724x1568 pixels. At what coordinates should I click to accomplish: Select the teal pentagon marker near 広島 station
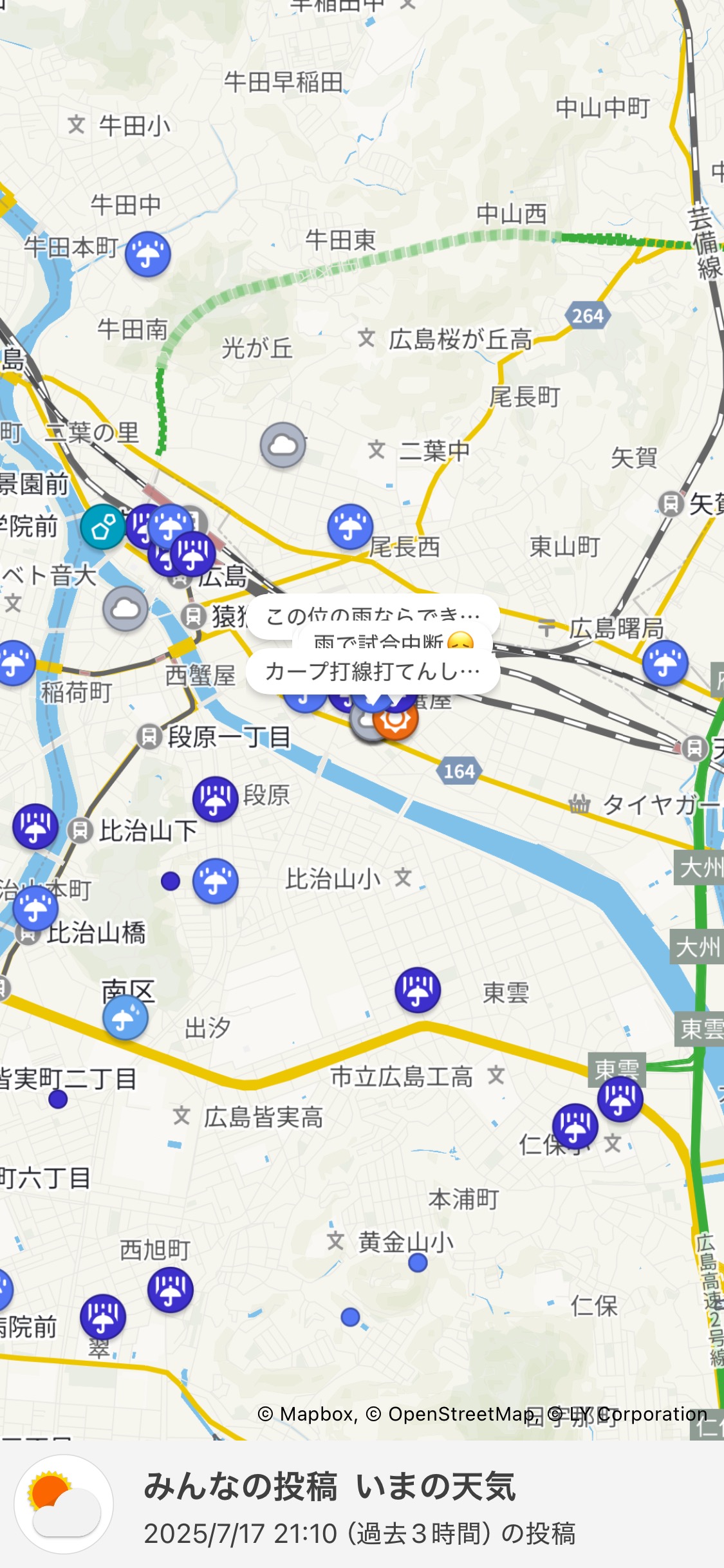[103, 527]
